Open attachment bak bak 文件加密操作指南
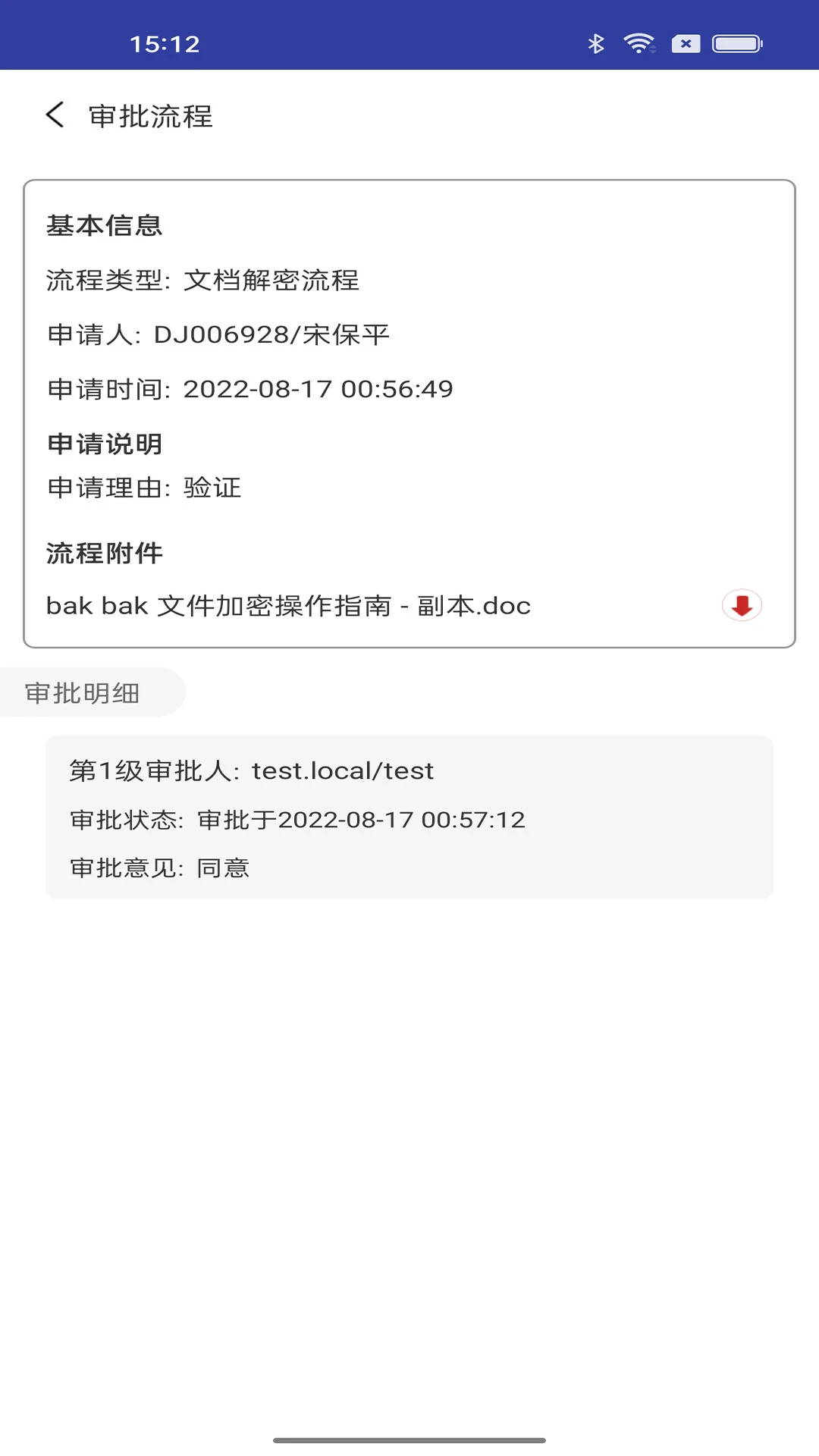The height and width of the screenshot is (1456, 819). (x=288, y=605)
